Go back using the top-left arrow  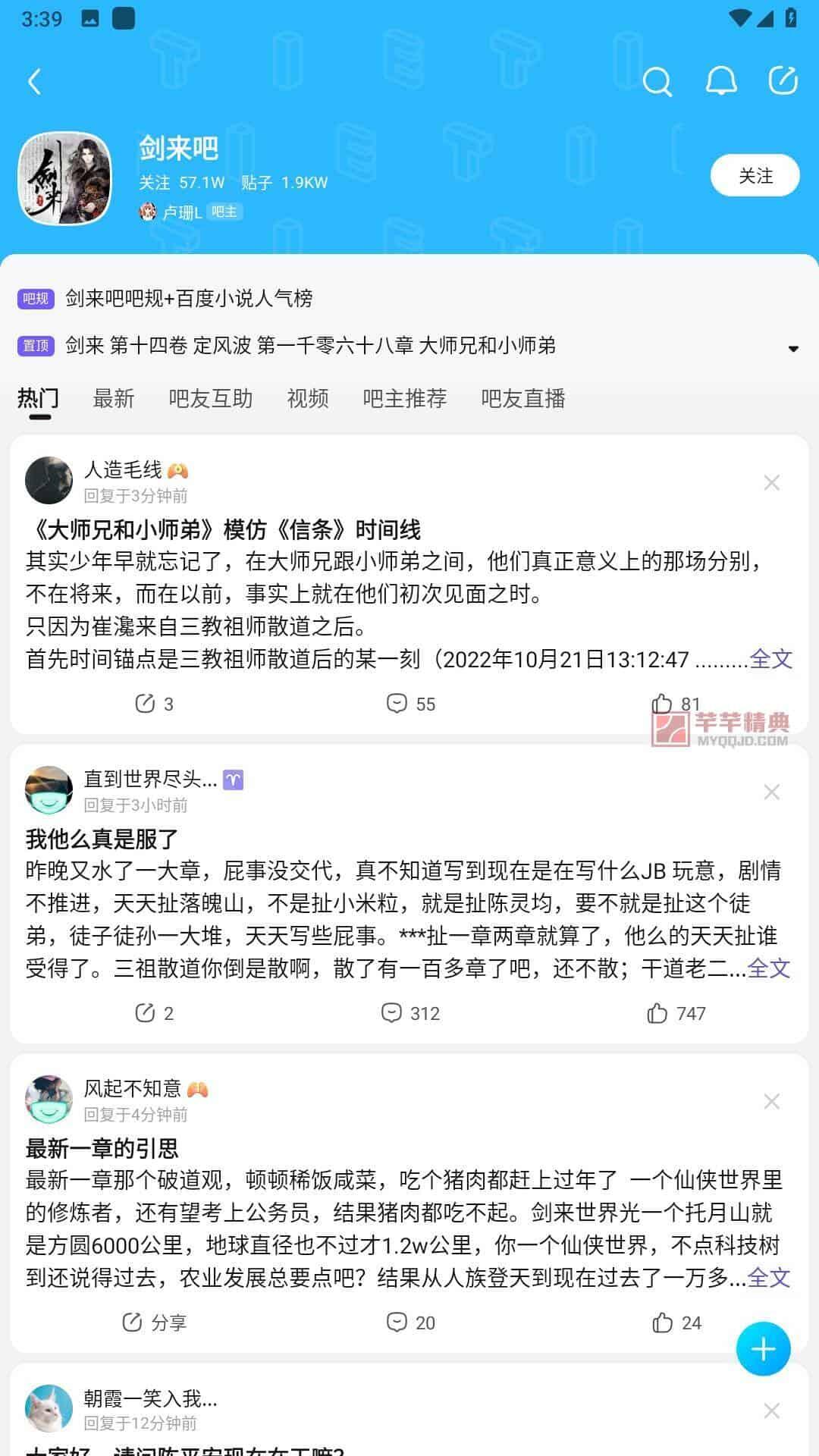pos(34,82)
